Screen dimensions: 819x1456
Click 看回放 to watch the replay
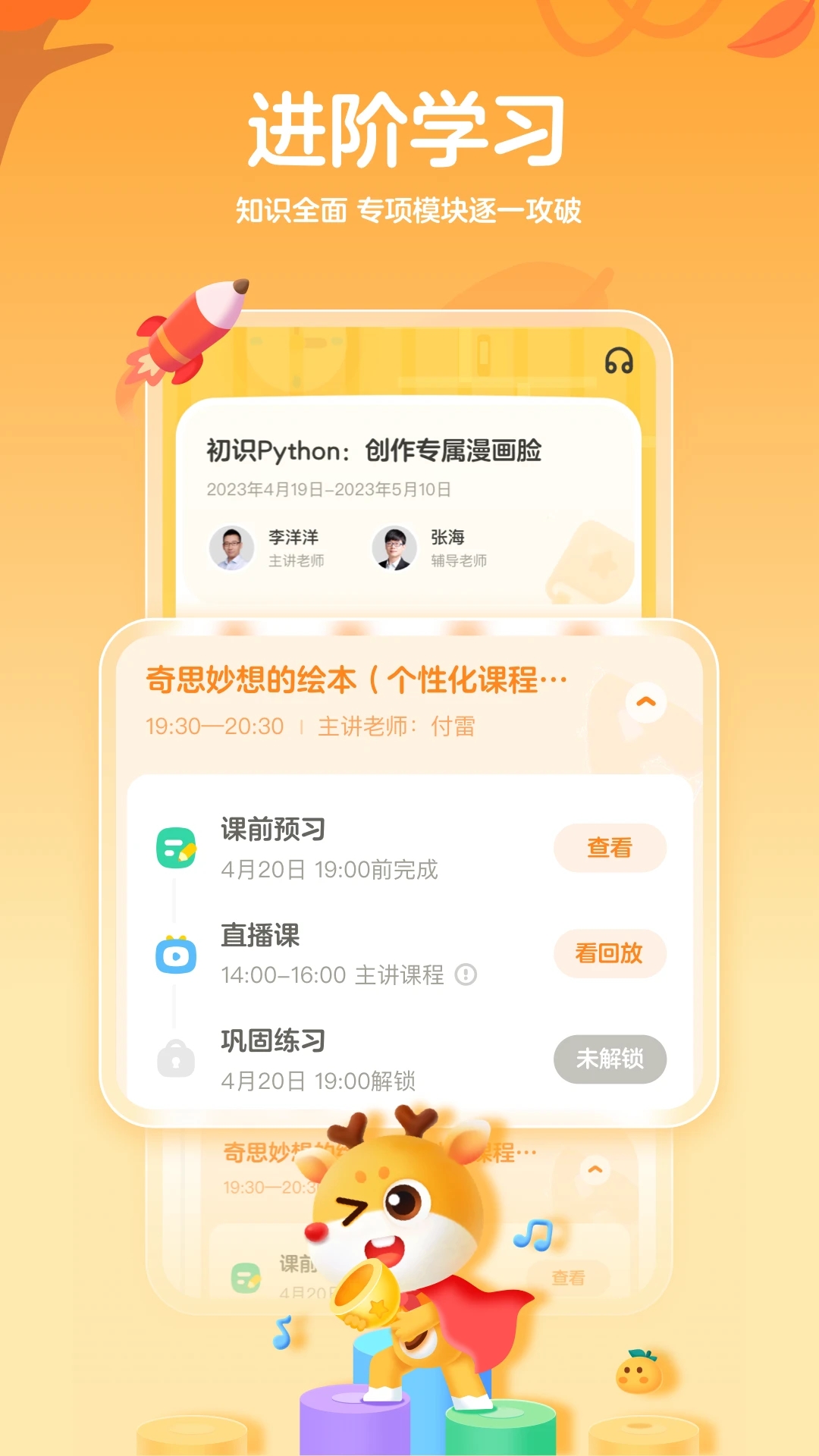pos(610,954)
